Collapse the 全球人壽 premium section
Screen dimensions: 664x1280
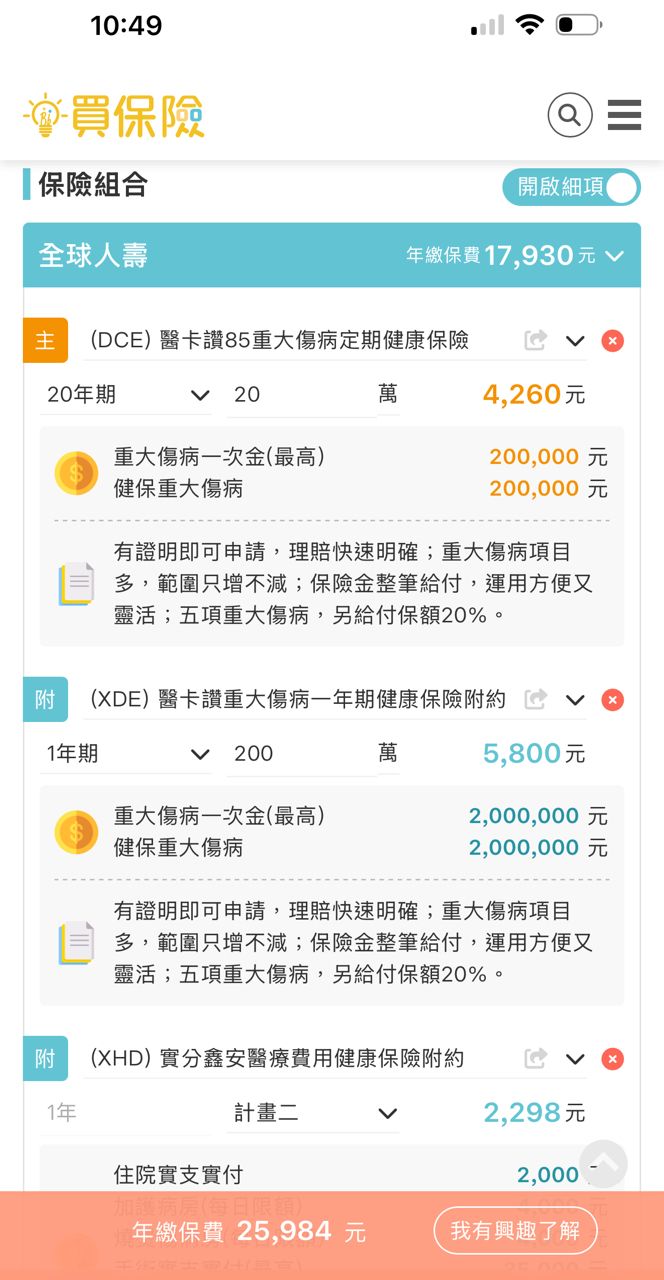point(615,256)
